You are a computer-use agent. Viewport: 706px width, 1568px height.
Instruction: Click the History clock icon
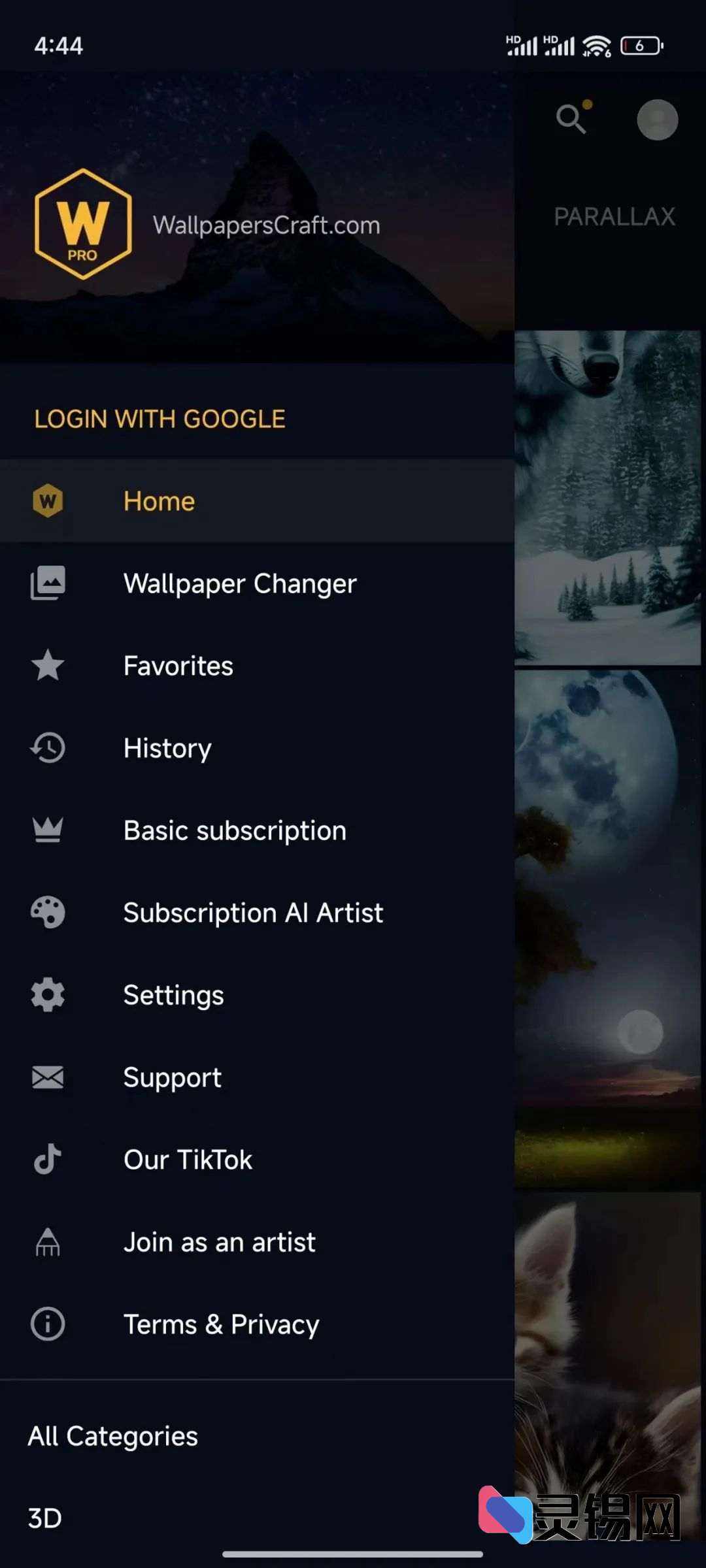pyautogui.click(x=47, y=748)
